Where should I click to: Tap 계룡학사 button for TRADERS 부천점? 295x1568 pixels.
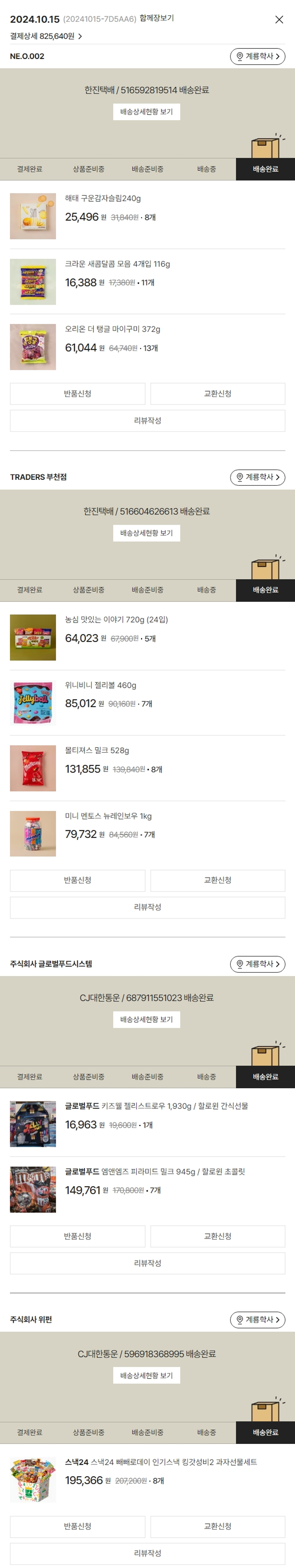[x=257, y=477]
